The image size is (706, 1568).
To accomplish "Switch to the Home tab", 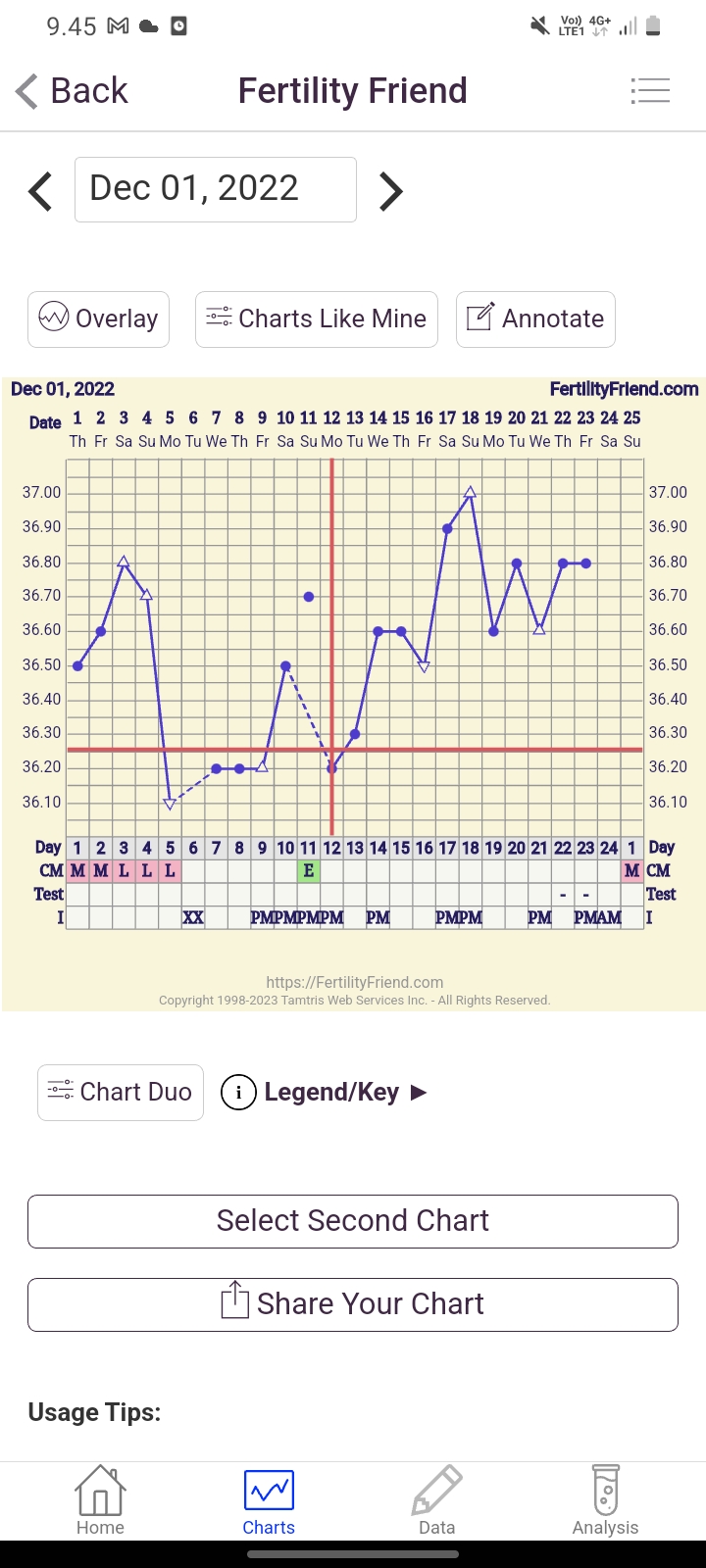I will pyautogui.click(x=100, y=1500).
